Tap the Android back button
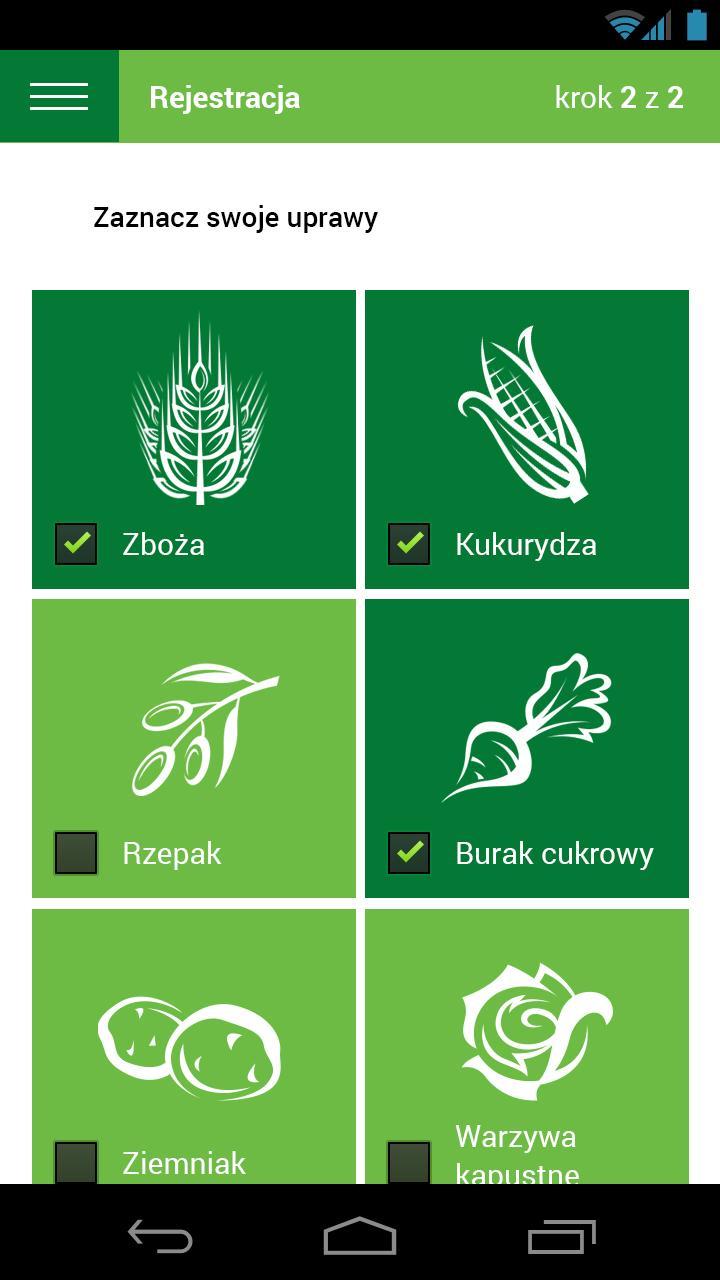The image size is (720, 1280). (160, 1236)
